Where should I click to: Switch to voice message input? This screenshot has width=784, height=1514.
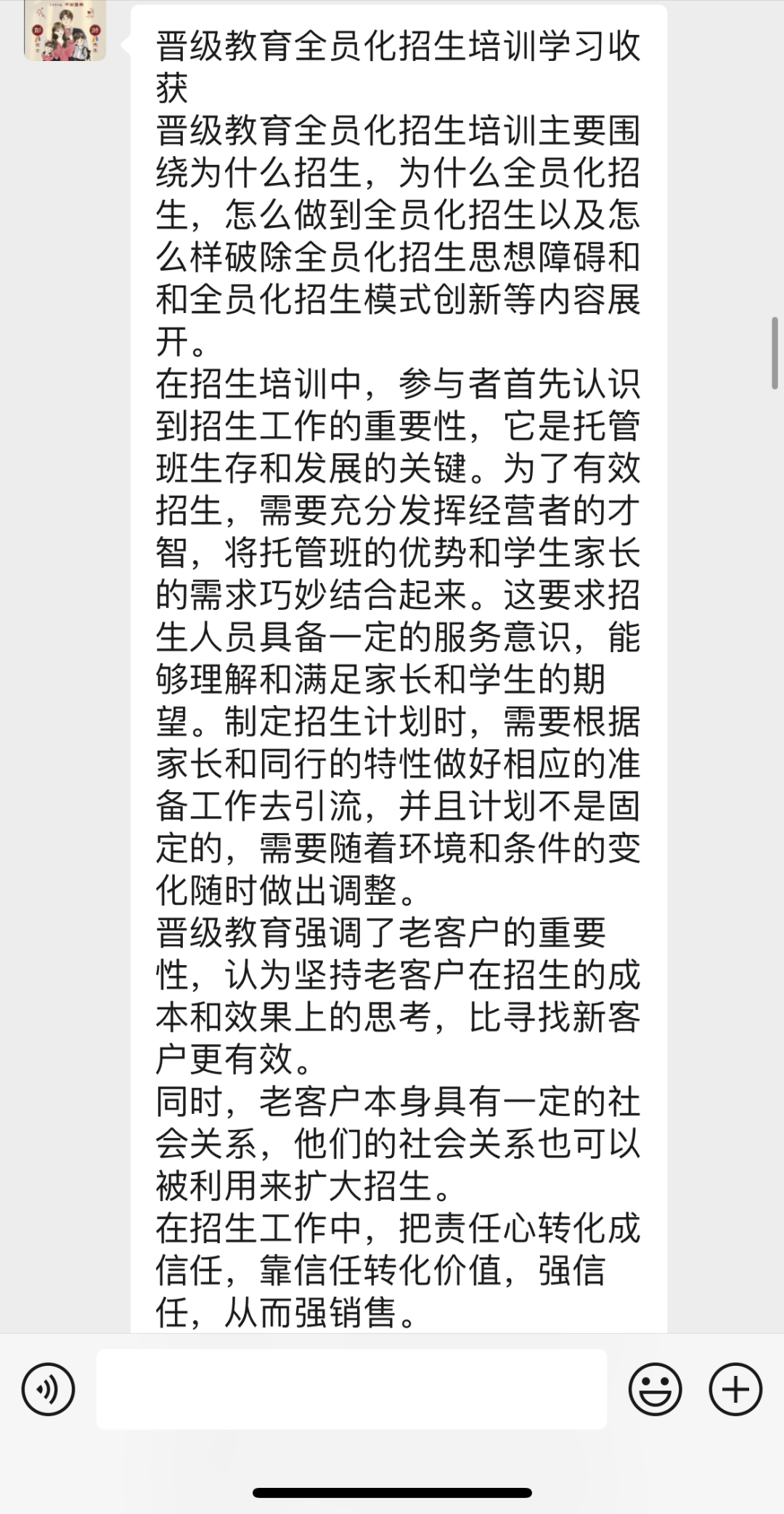coord(49,1390)
